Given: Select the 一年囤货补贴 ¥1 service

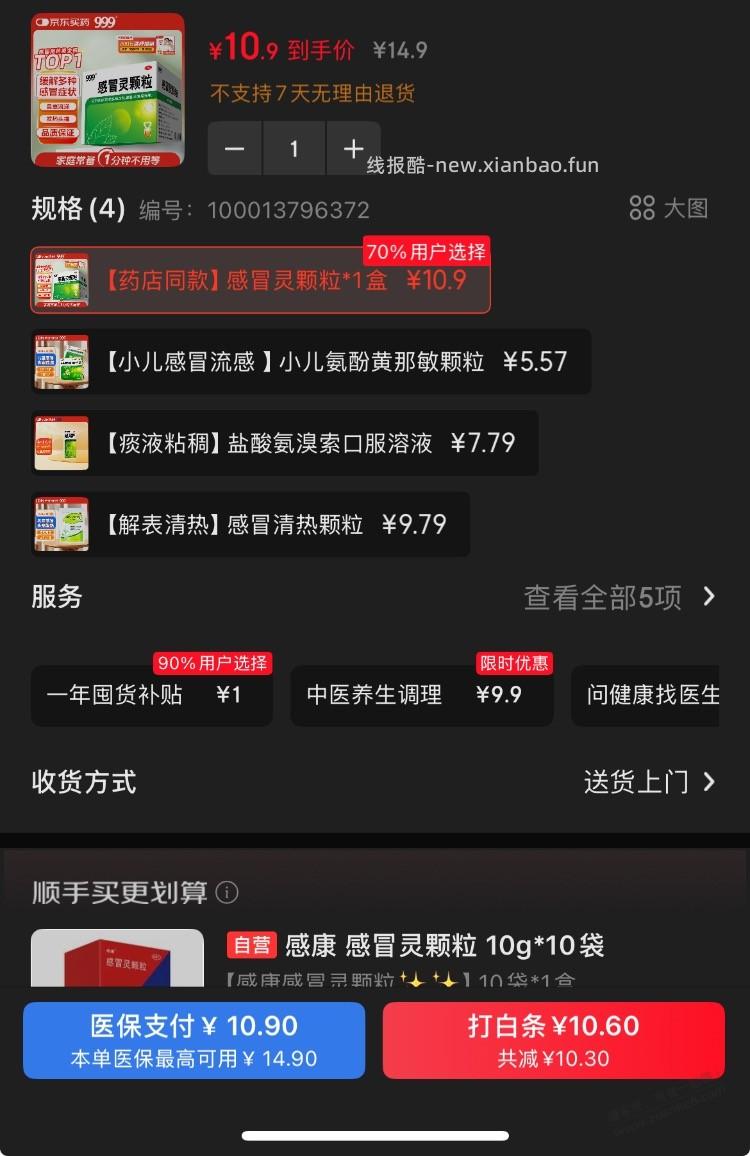Looking at the screenshot, I should [x=150, y=695].
